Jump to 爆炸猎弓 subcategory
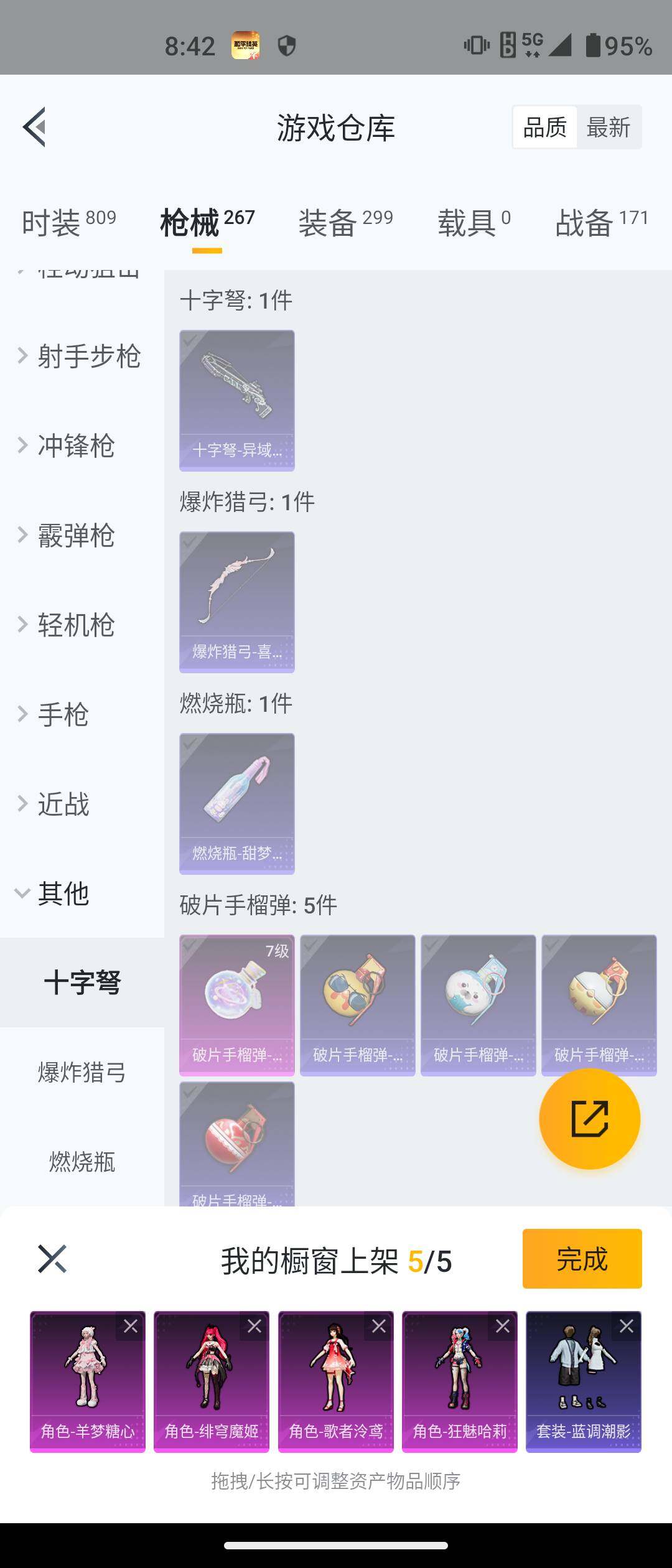 coord(82,1073)
